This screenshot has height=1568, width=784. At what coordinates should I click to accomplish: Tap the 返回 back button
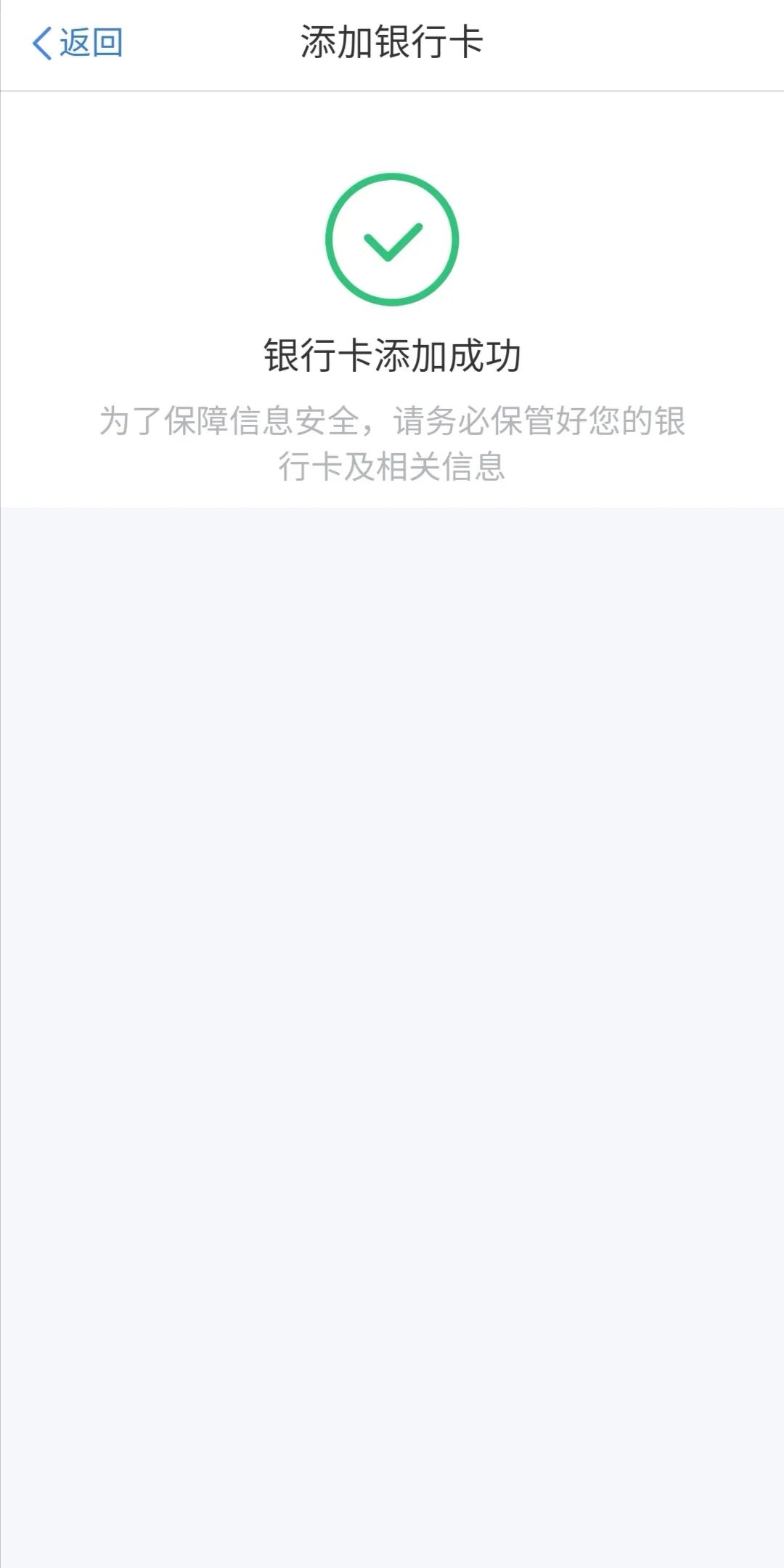point(78,43)
